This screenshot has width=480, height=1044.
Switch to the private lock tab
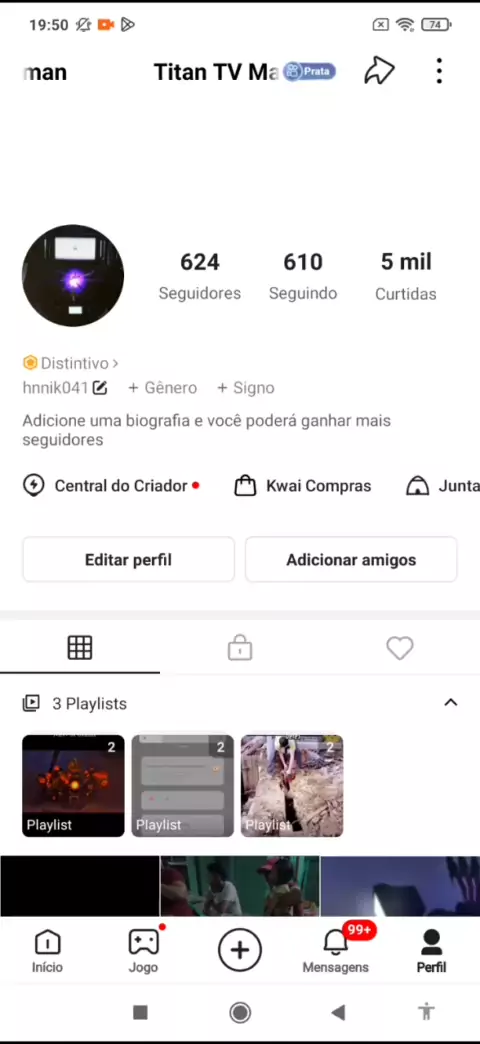click(240, 647)
